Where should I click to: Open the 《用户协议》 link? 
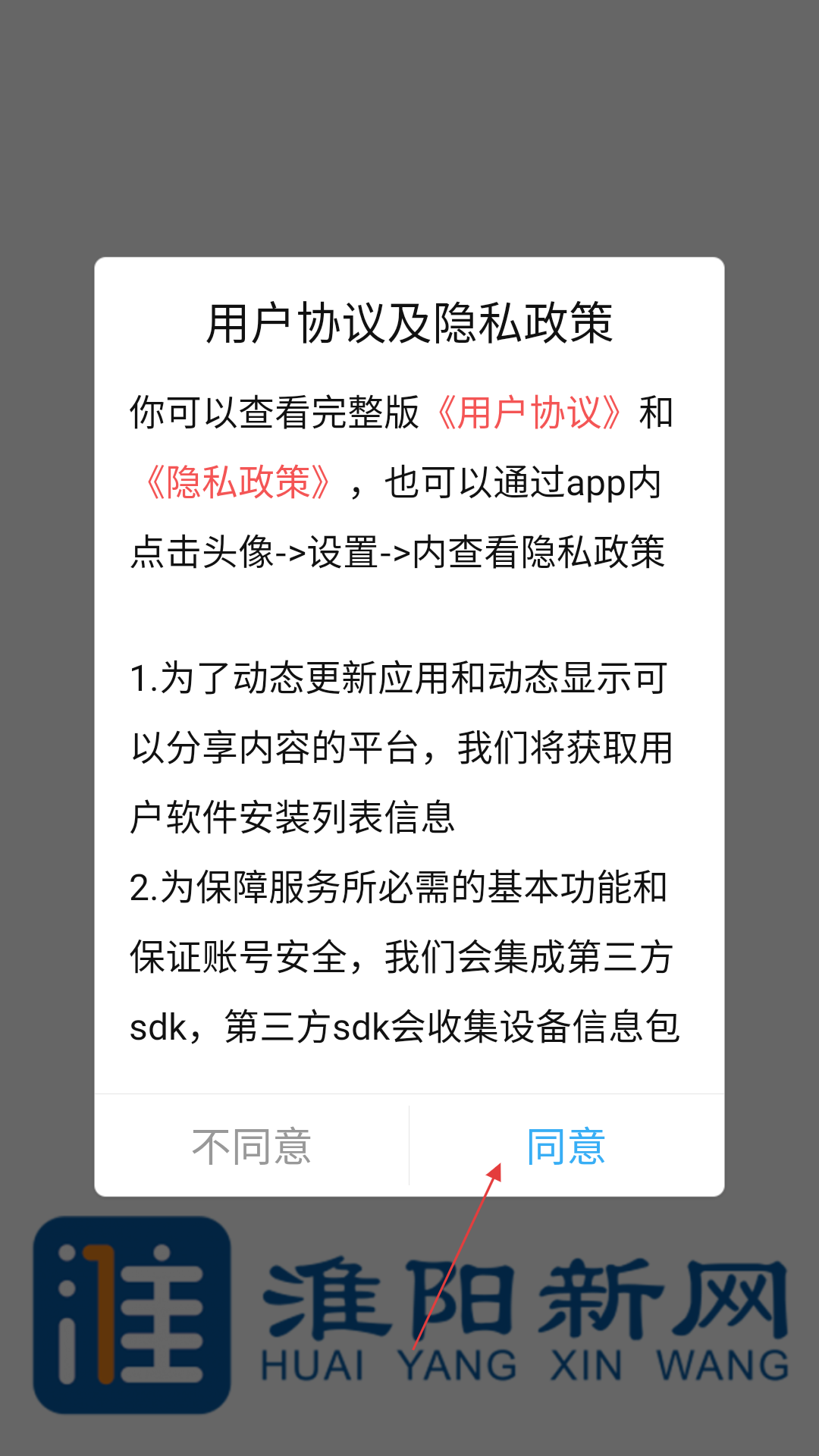(x=529, y=413)
